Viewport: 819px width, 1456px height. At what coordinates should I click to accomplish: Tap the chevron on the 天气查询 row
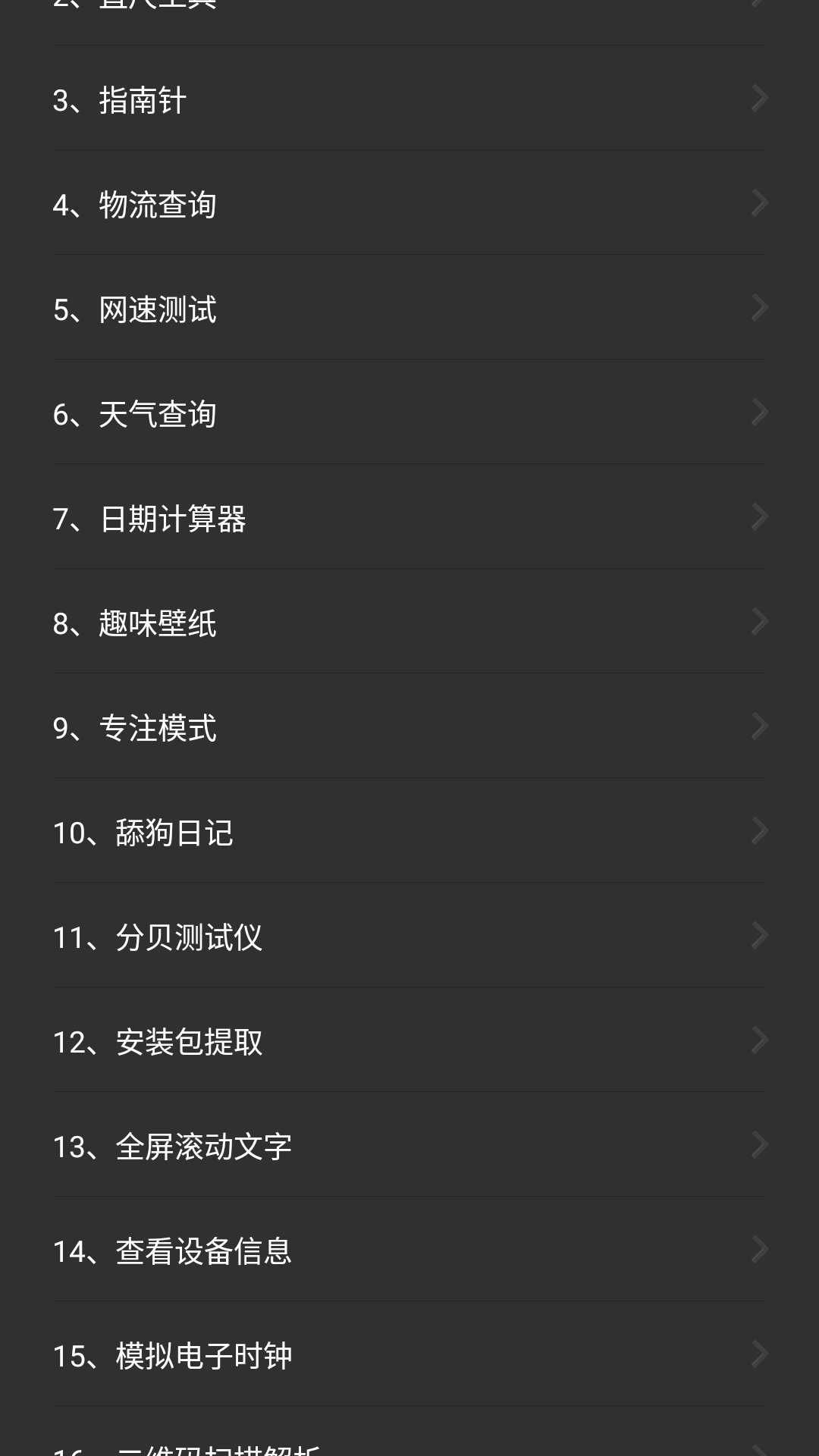tap(759, 411)
